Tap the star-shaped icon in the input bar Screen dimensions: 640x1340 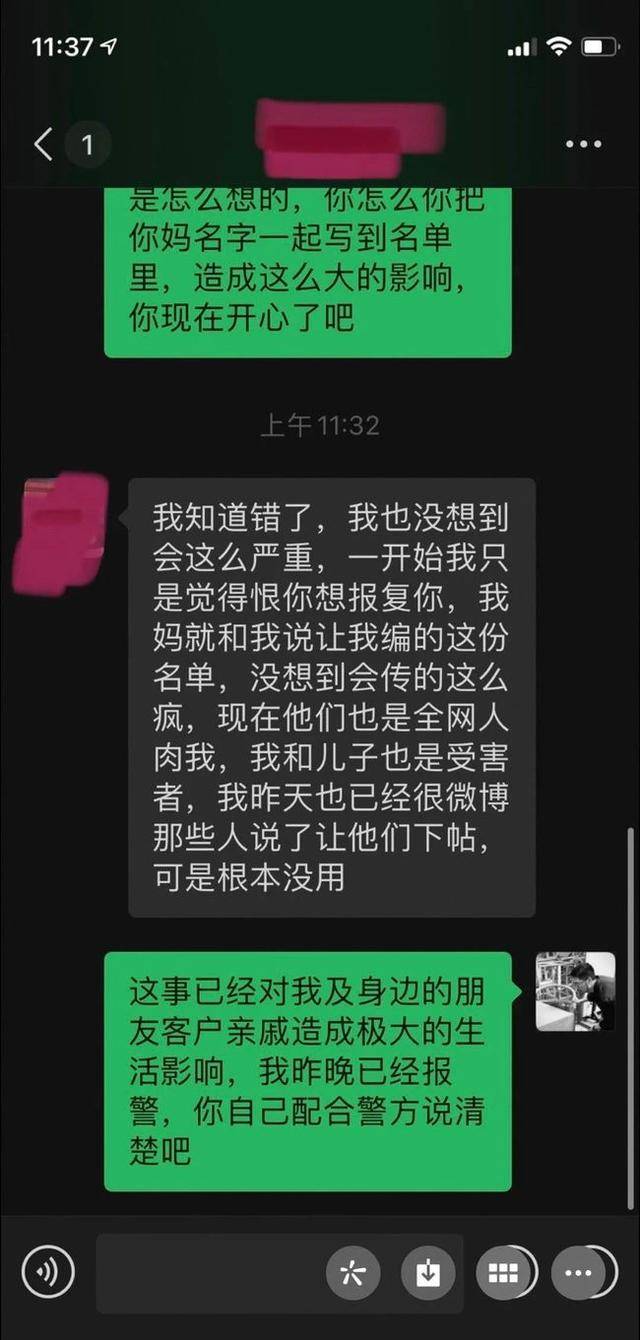[x=351, y=1273]
